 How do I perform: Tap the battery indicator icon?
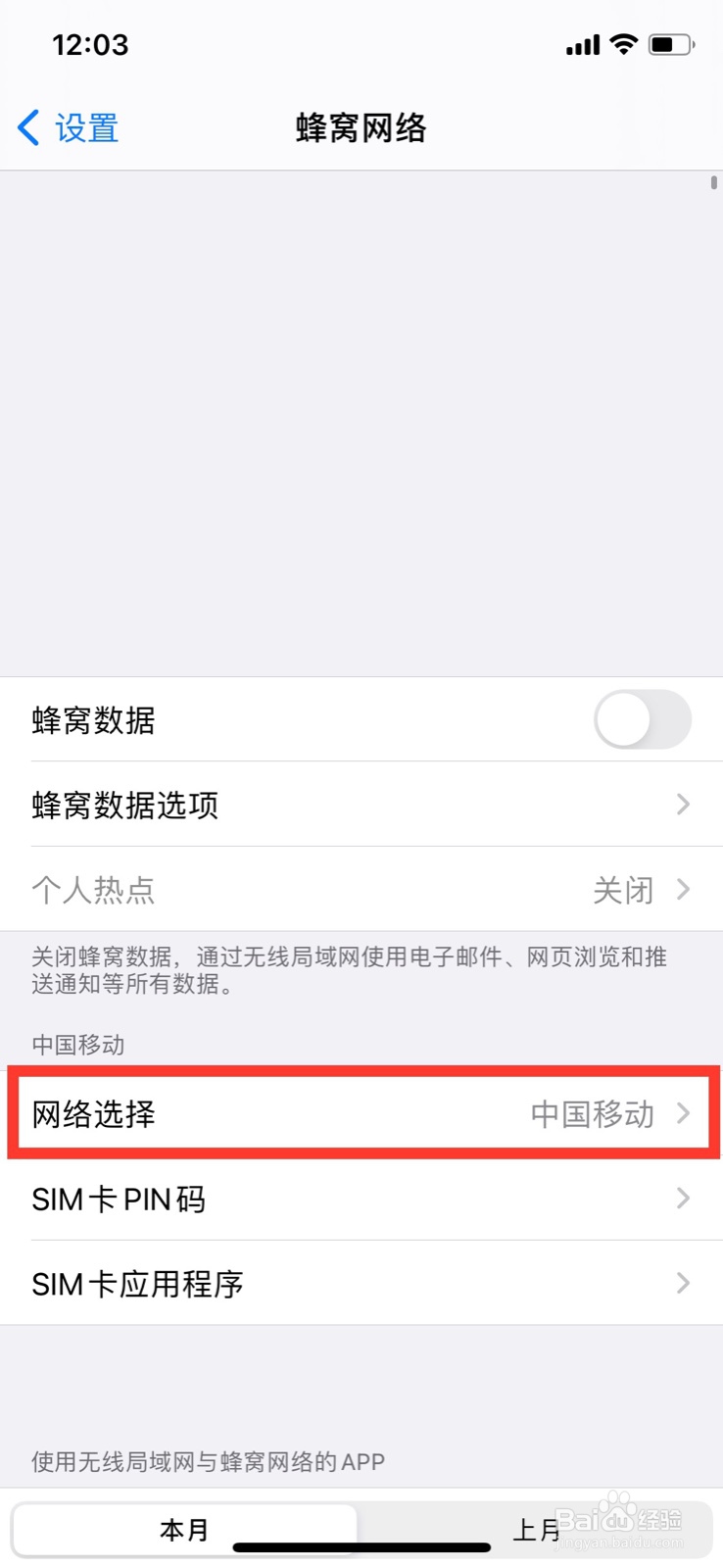670,43
